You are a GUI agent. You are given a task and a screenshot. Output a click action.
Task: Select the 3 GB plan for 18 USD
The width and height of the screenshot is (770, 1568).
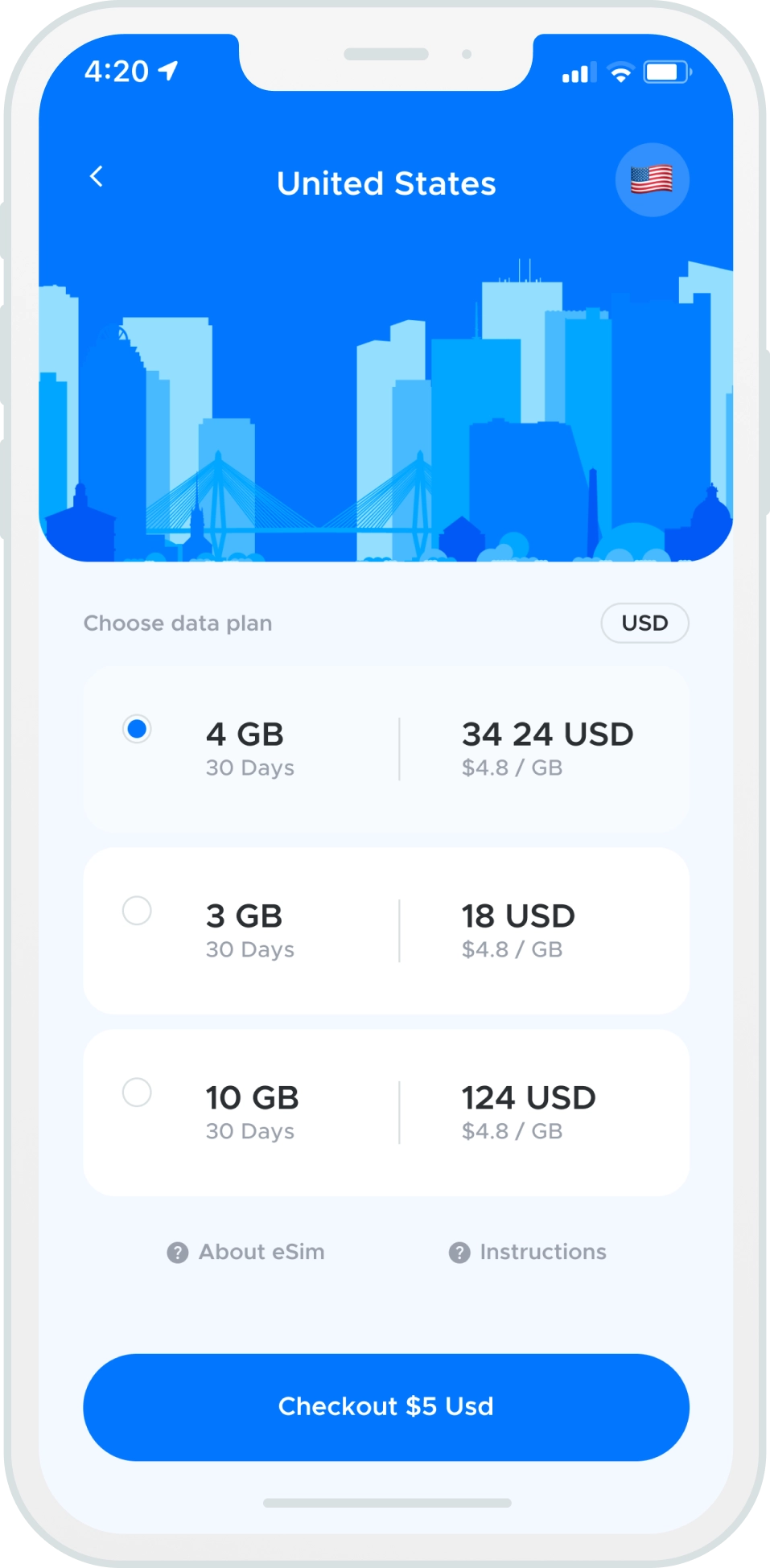click(x=386, y=931)
